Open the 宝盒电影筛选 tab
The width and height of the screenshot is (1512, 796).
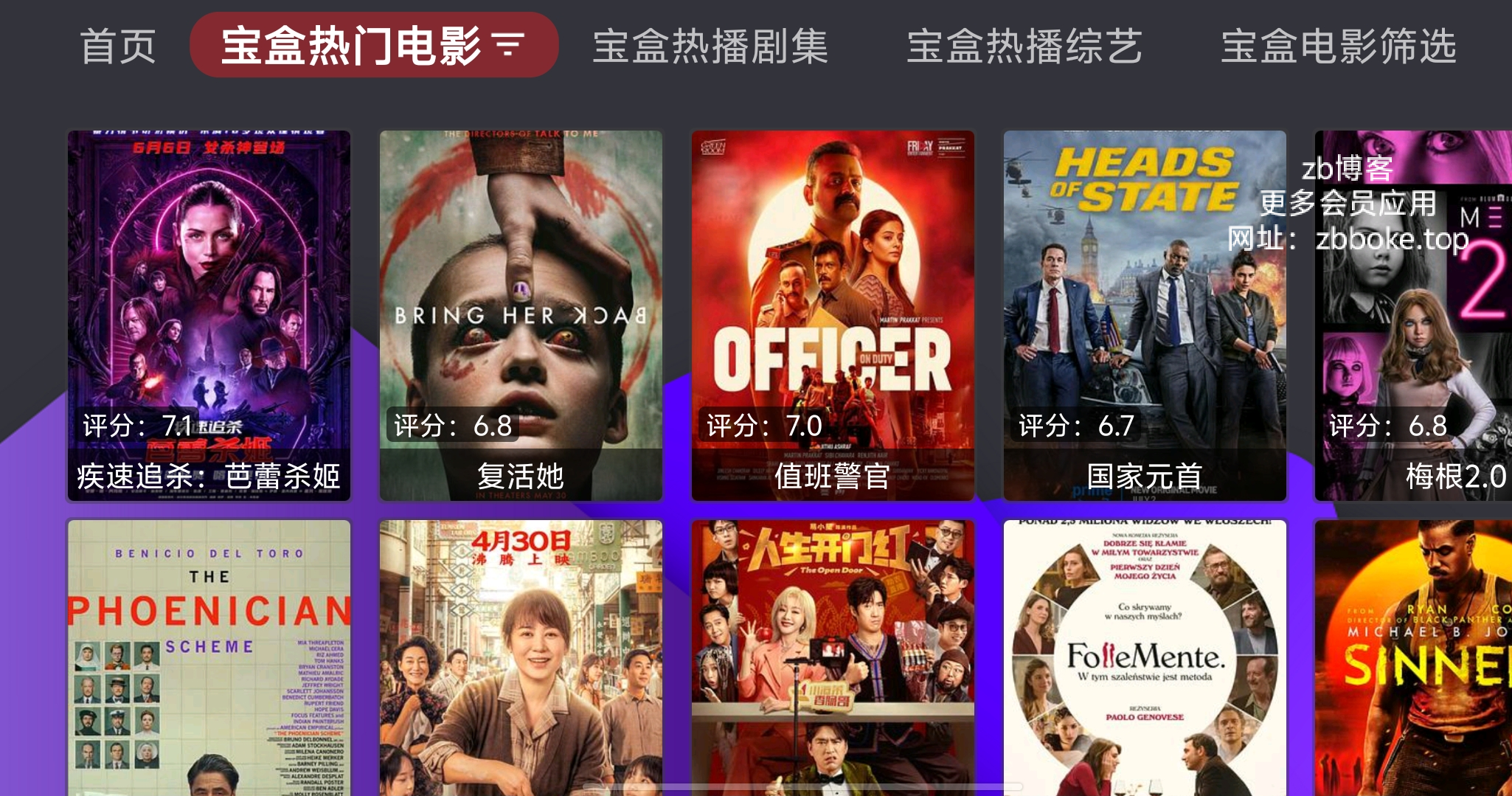point(1338,46)
